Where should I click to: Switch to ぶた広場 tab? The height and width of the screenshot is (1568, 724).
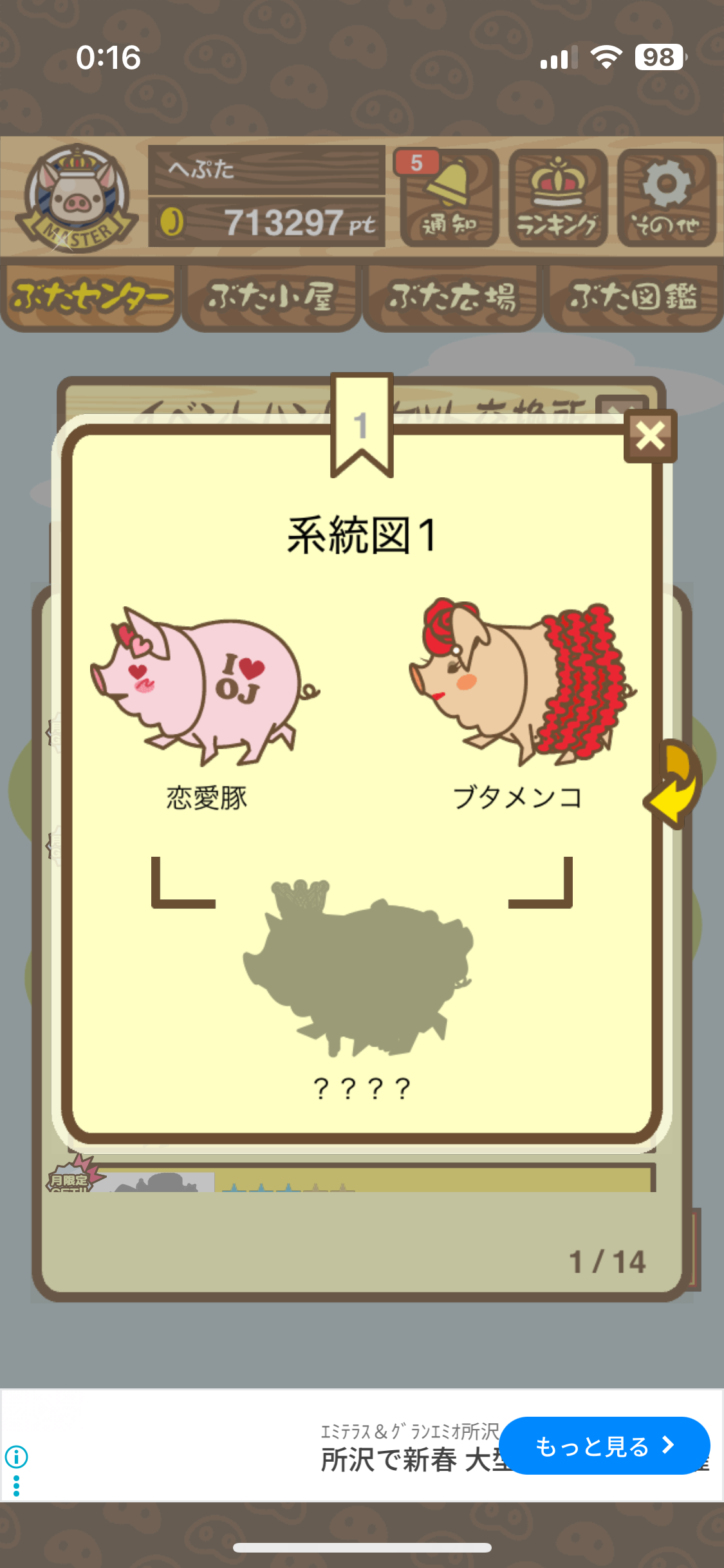click(452, 297)
